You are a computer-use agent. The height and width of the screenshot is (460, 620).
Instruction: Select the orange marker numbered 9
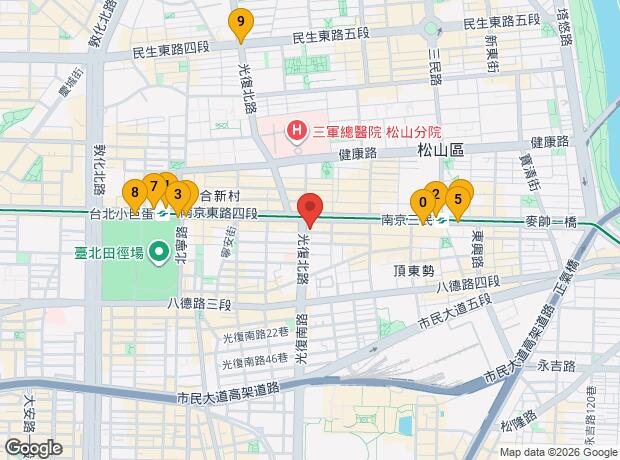240,22
